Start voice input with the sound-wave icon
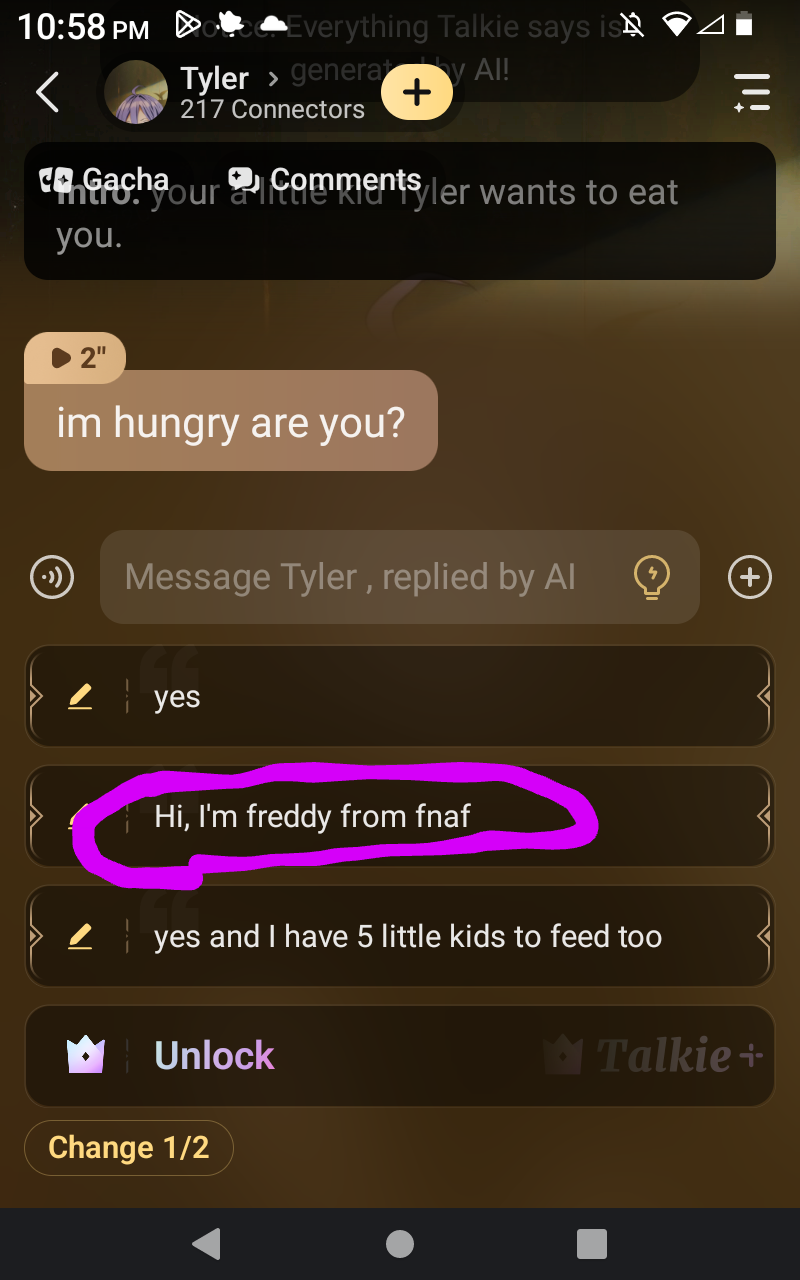Viewport: 800px width, 1280px height. [x=52, y=577]
